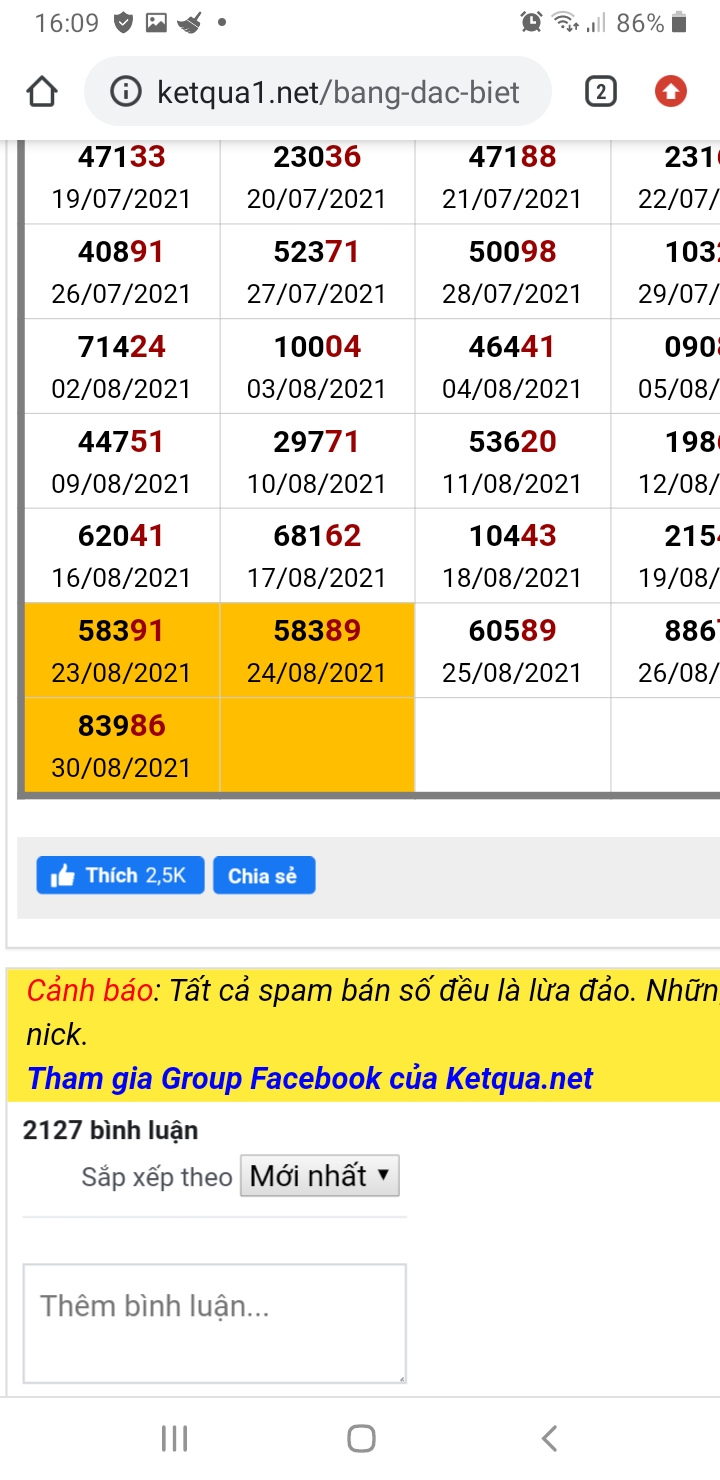Share the page via Chia sẻ button
Screen dimensions: 720x1480
tap(263, 875)
